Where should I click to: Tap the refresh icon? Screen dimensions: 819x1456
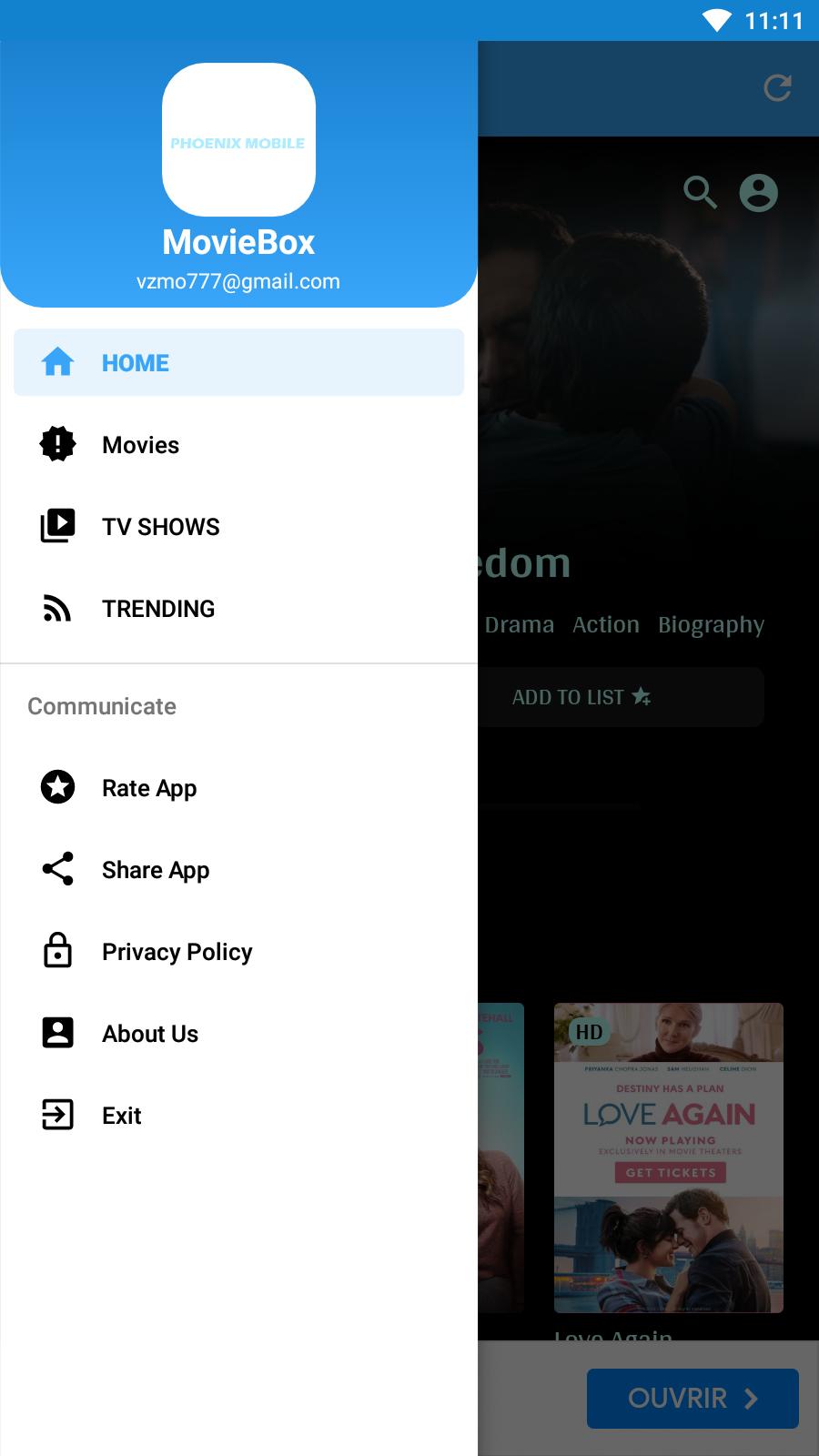777,88
